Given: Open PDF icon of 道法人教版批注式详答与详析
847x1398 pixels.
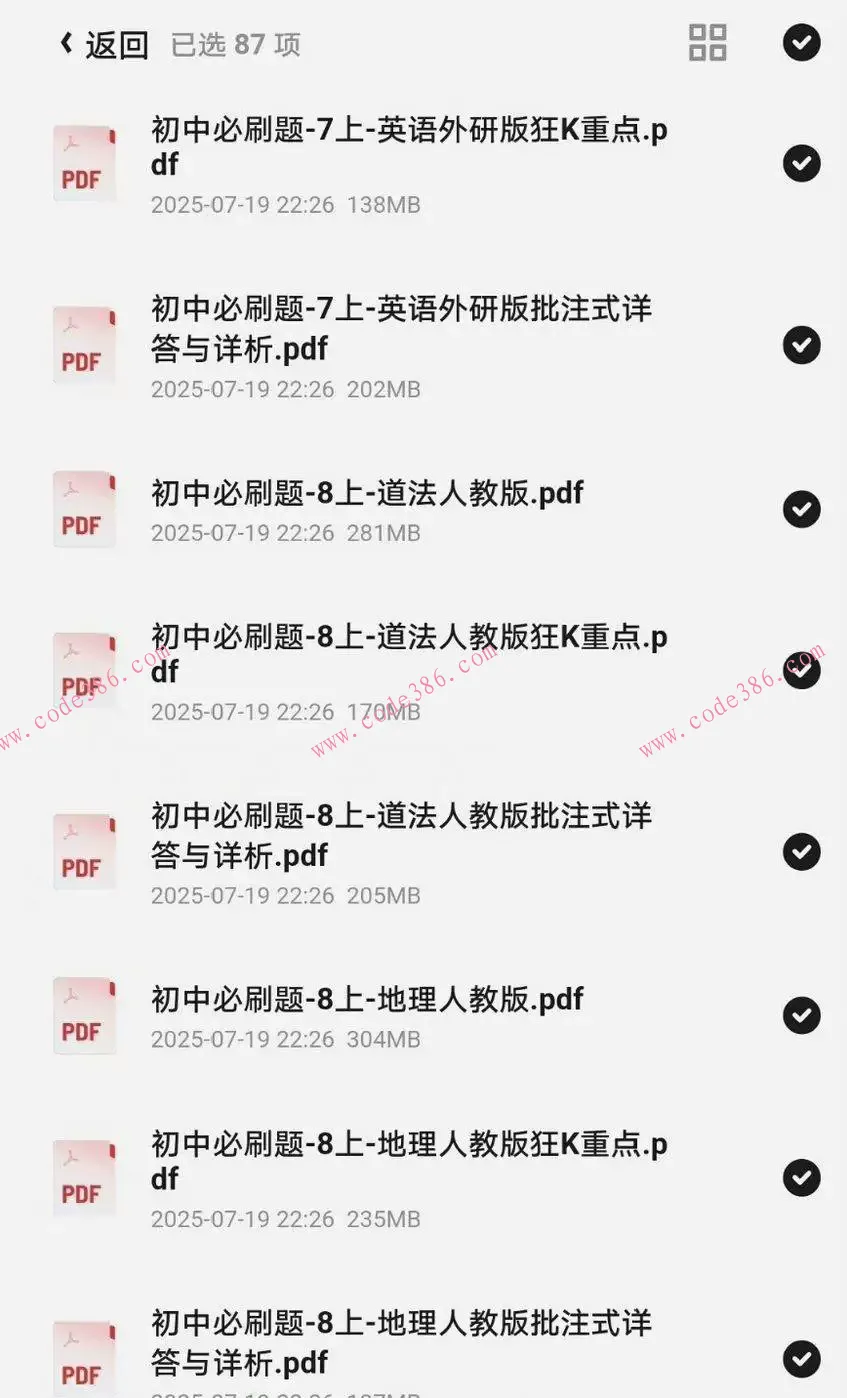Looking at the screenshot, I should [x=84, y=852].
